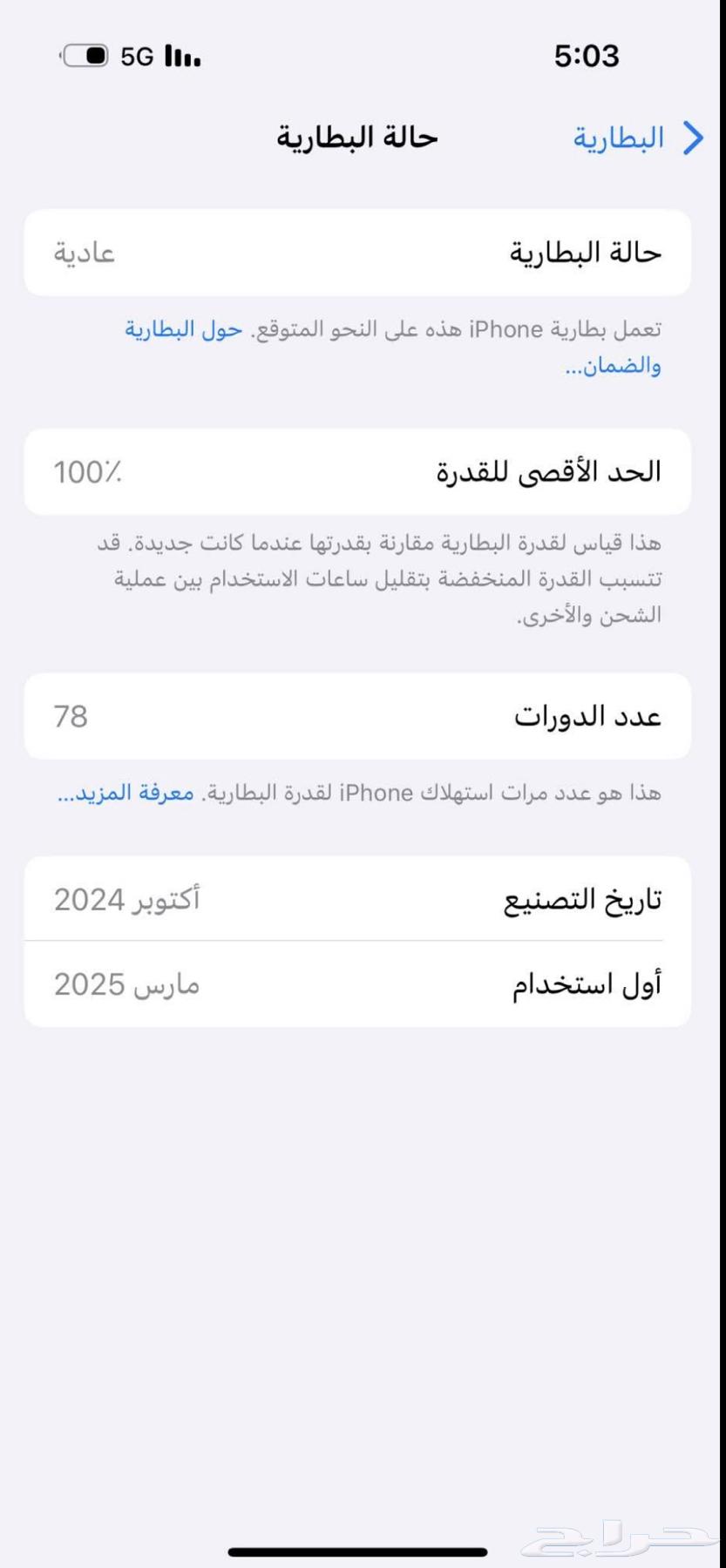Go back to البطارية settings
The width and height of the screenshot is (726, 1568).
pyautogui.click(x=620, y=138)
